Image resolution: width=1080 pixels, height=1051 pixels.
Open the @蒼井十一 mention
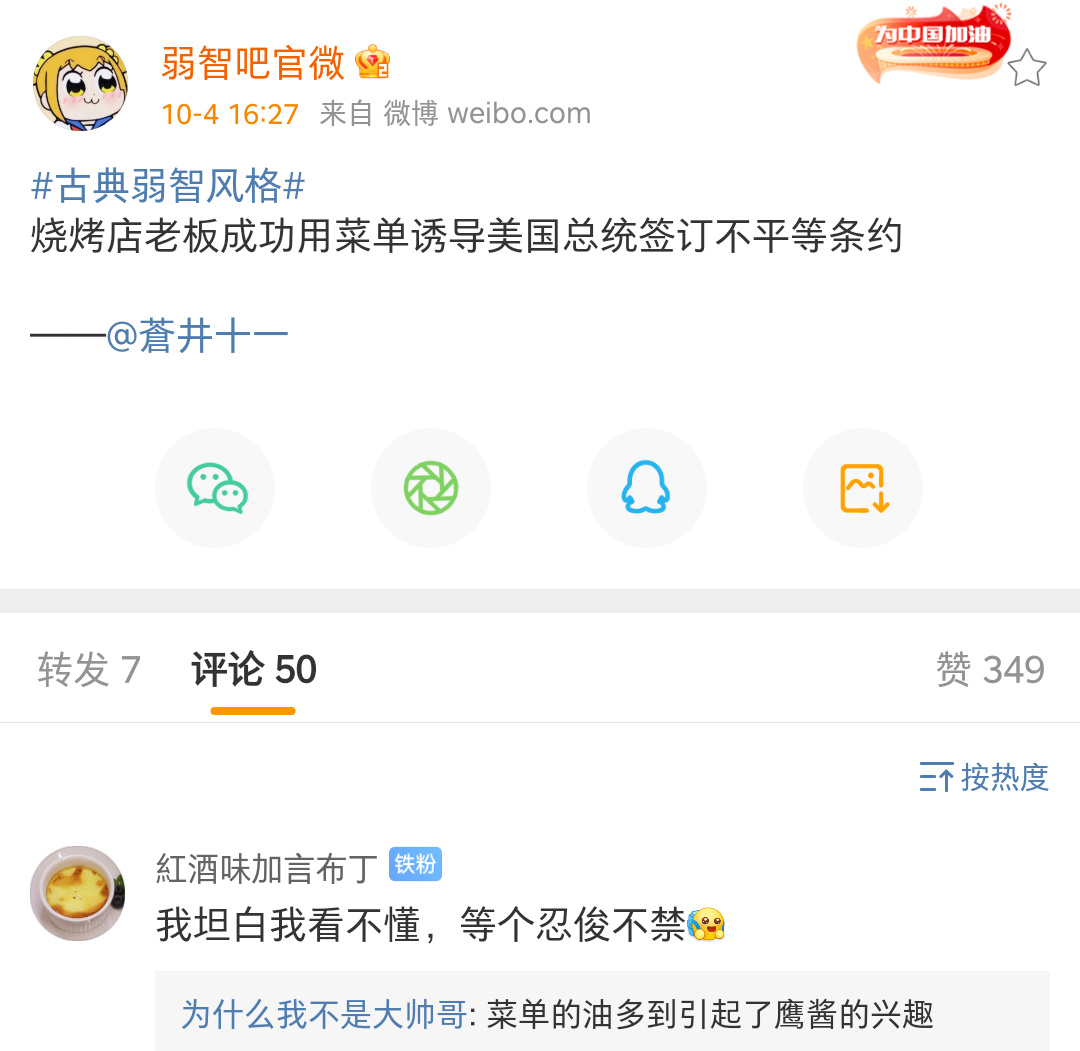(197, 336)
